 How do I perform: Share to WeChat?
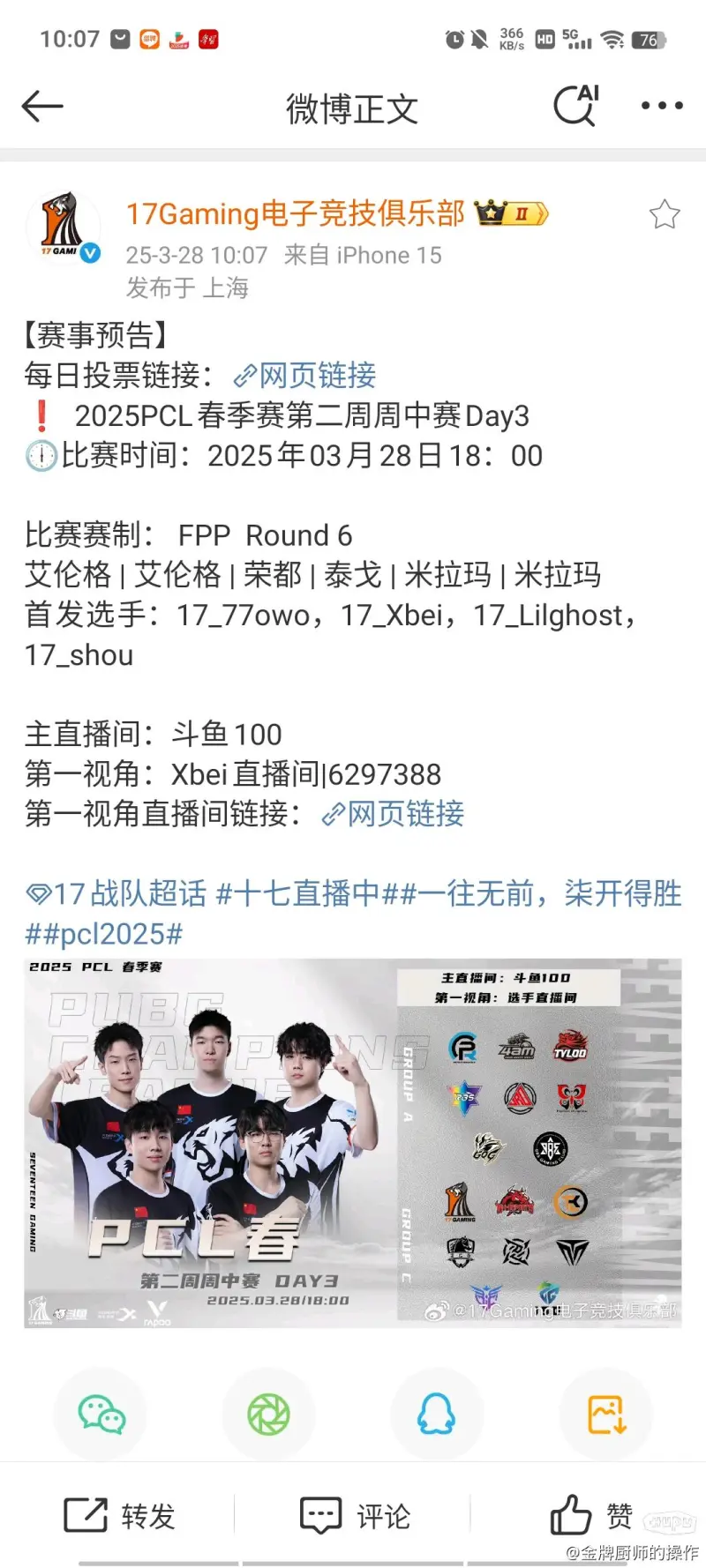point(101,1415)
